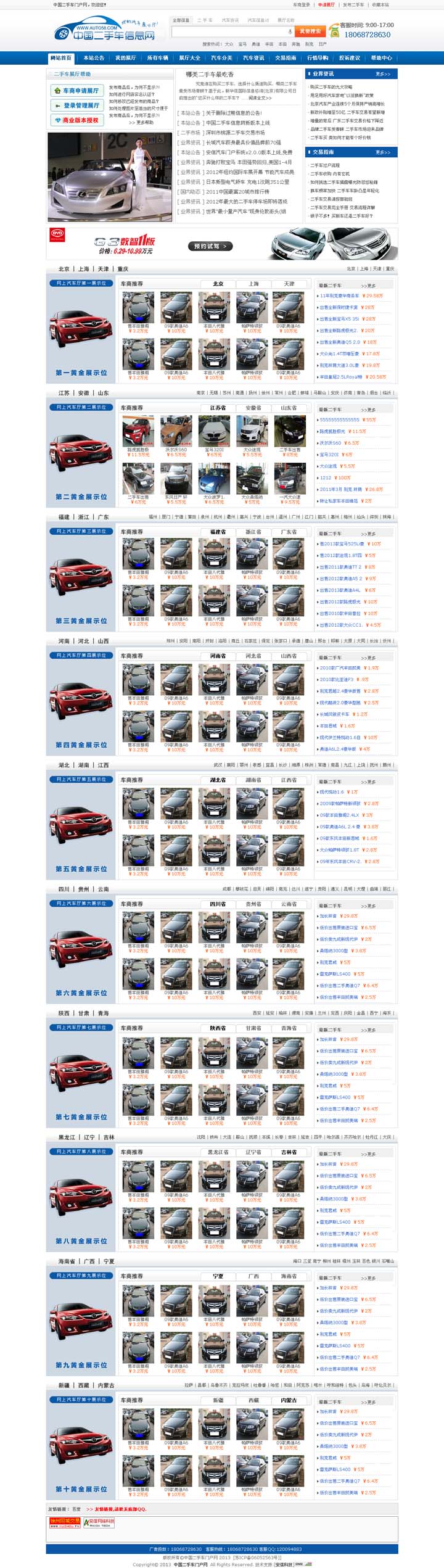This screenshot has height=1568, width=444.
Task: Open 帮助中心 in the nav bar
Action: point(381,58)
